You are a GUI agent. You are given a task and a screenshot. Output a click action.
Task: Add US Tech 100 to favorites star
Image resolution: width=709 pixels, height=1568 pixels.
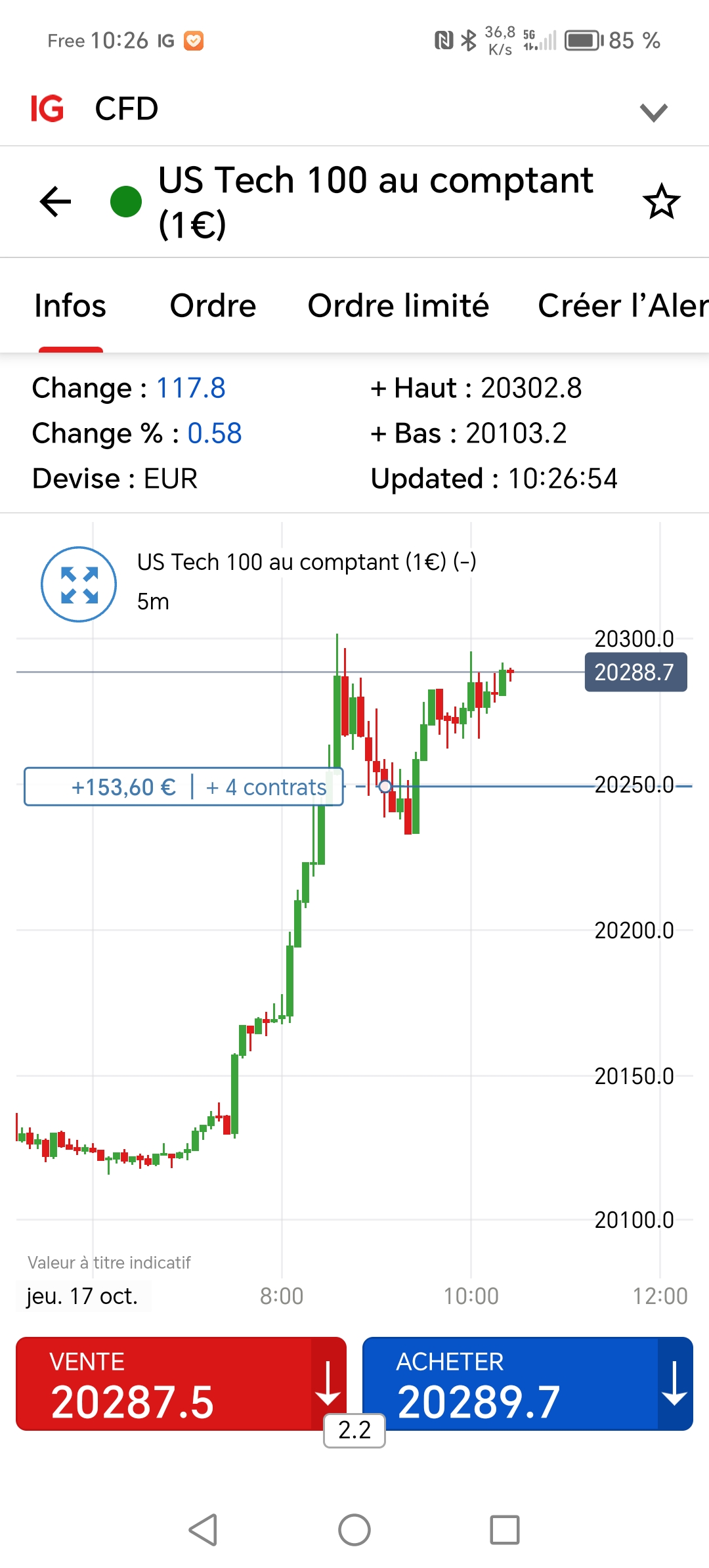661,202
